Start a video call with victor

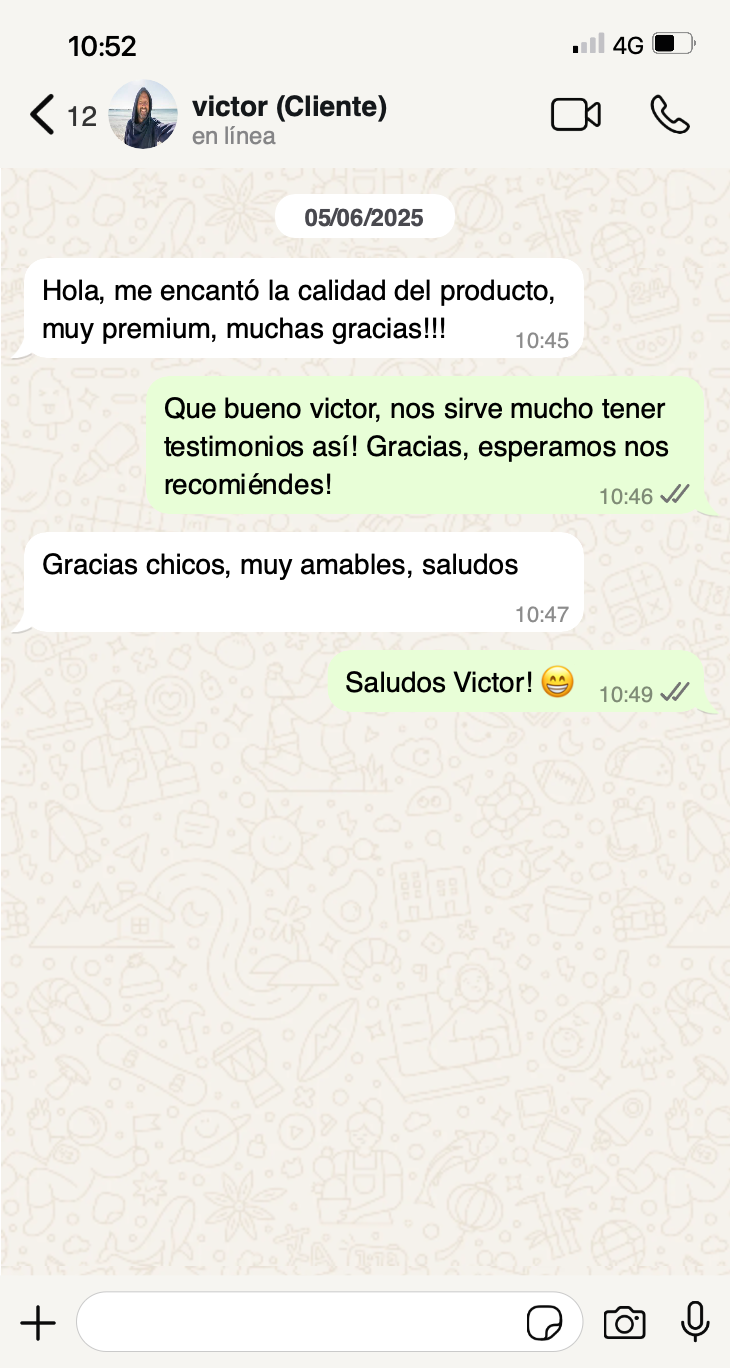click(x=576, y=115)
